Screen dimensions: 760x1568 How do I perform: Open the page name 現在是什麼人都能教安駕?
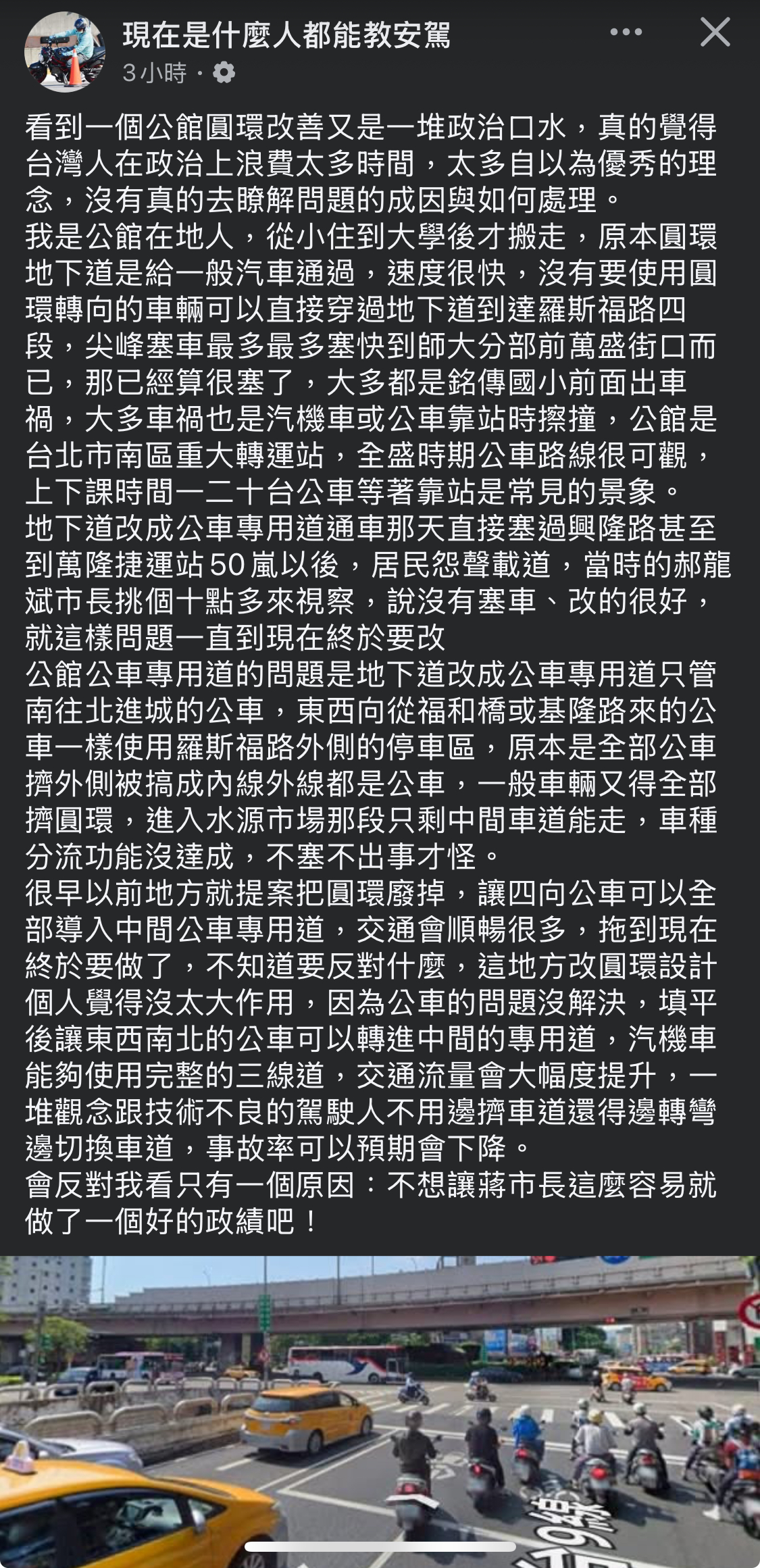click(x=287, y=34)
